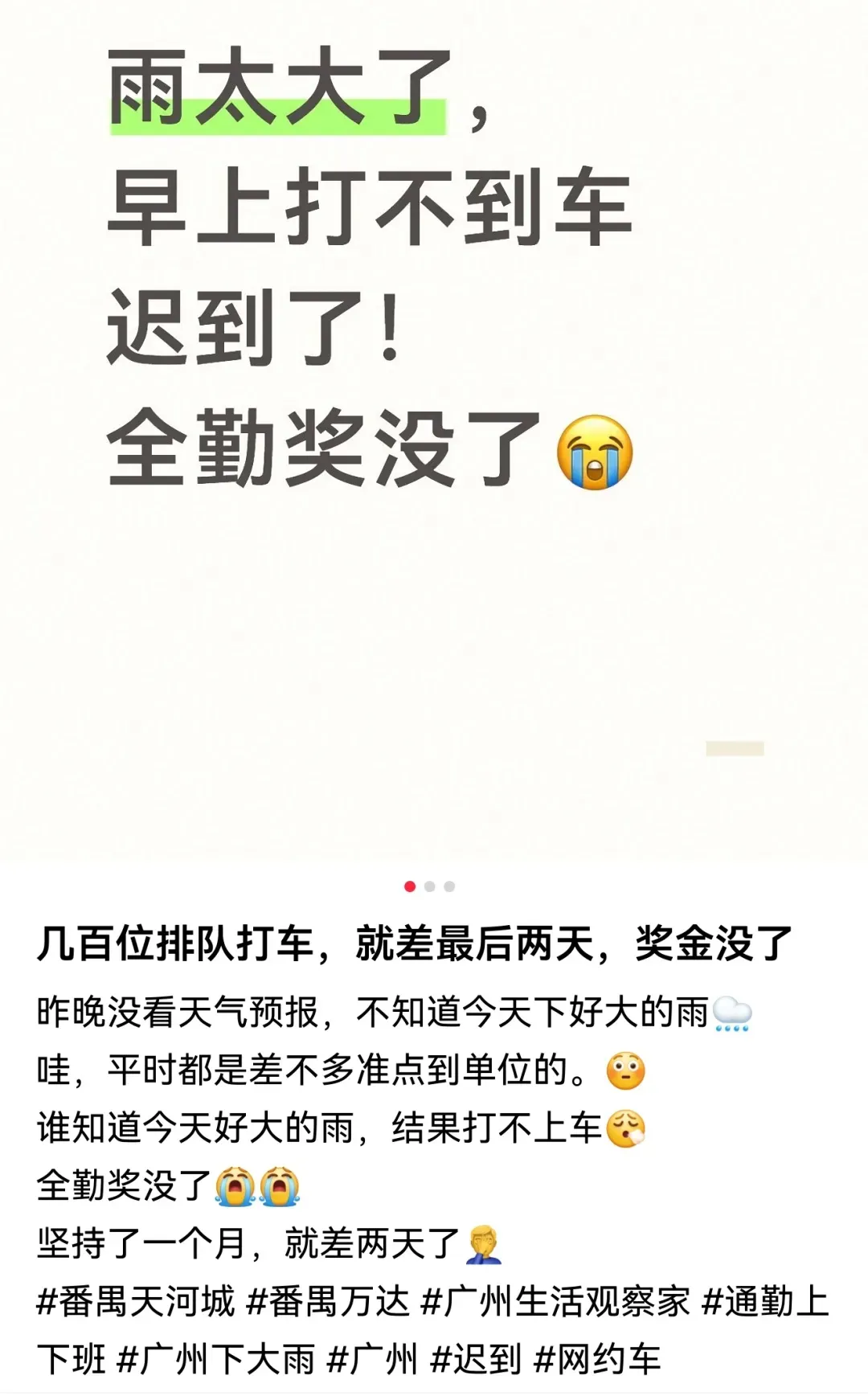Image resolution: width=868 pixels, height=1400 pixels.
Task: Open the #广州下大雨 hashtag
Action: 216,1360
